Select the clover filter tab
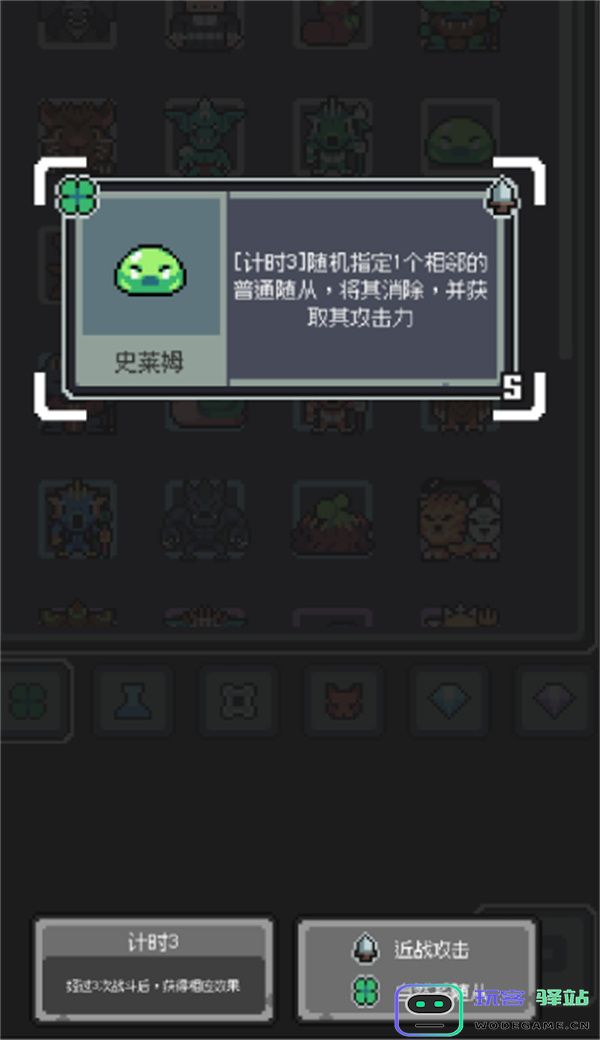The width and height of the screenshot is (600, 1040). [x=29, y=700]
